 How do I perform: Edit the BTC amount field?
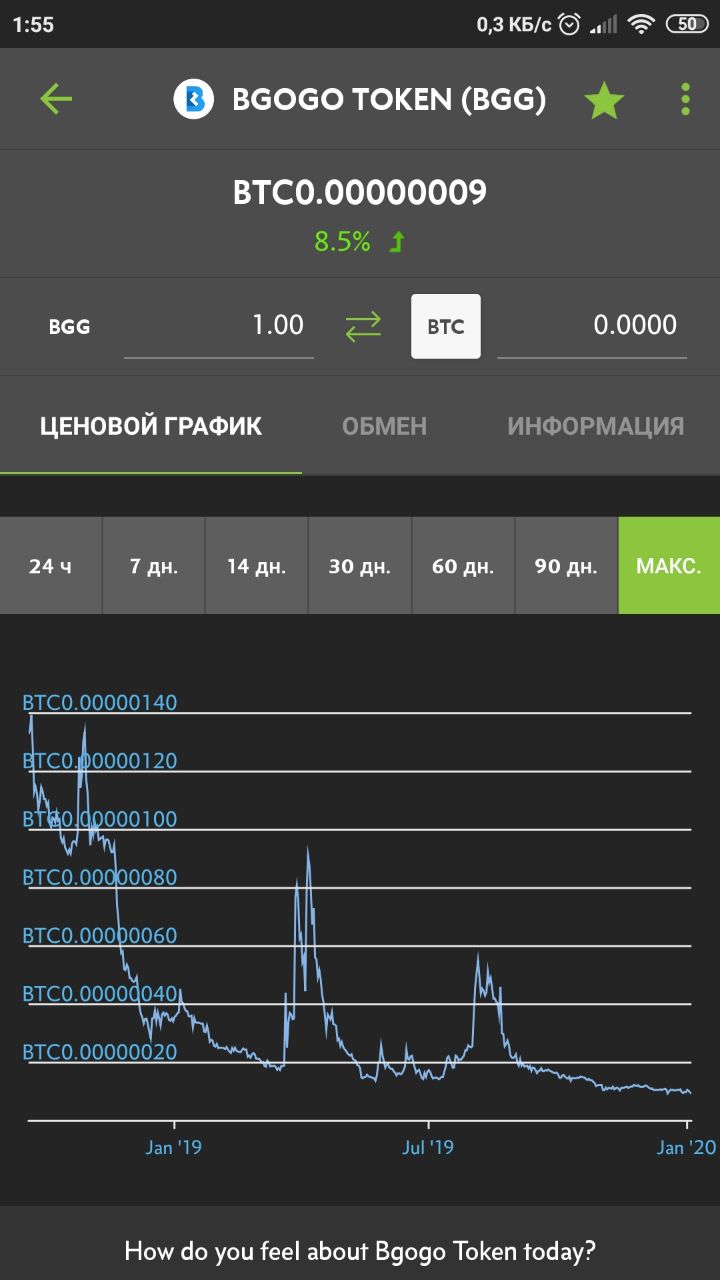(x=592, y=326)
